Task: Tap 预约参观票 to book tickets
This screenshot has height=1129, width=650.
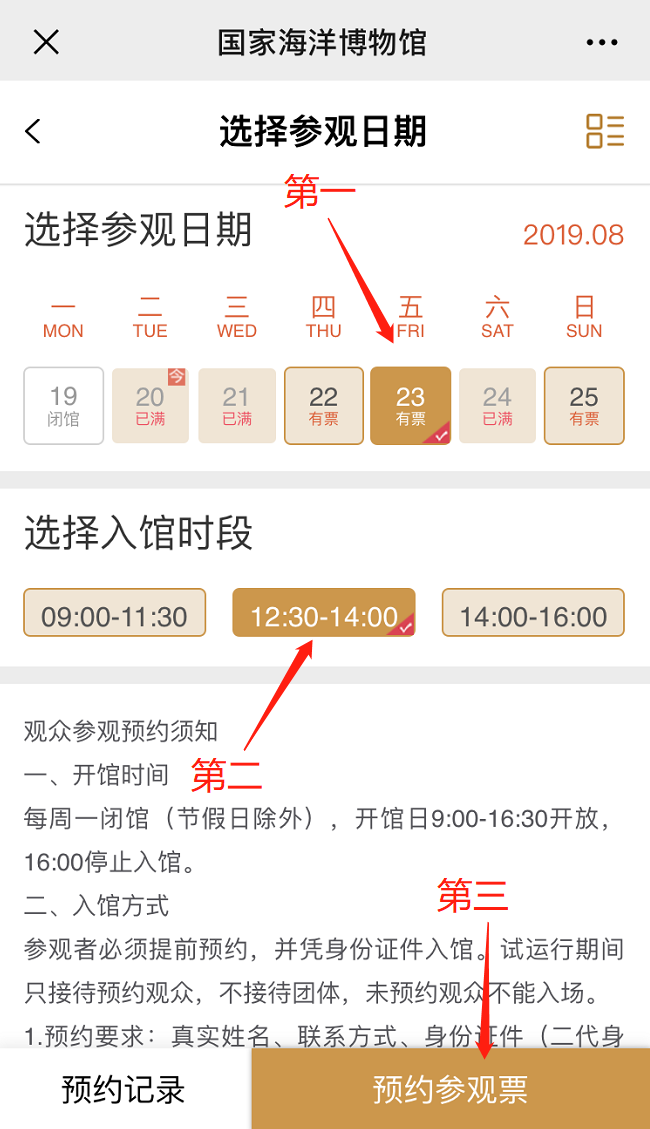Action: pos(450,1089)
